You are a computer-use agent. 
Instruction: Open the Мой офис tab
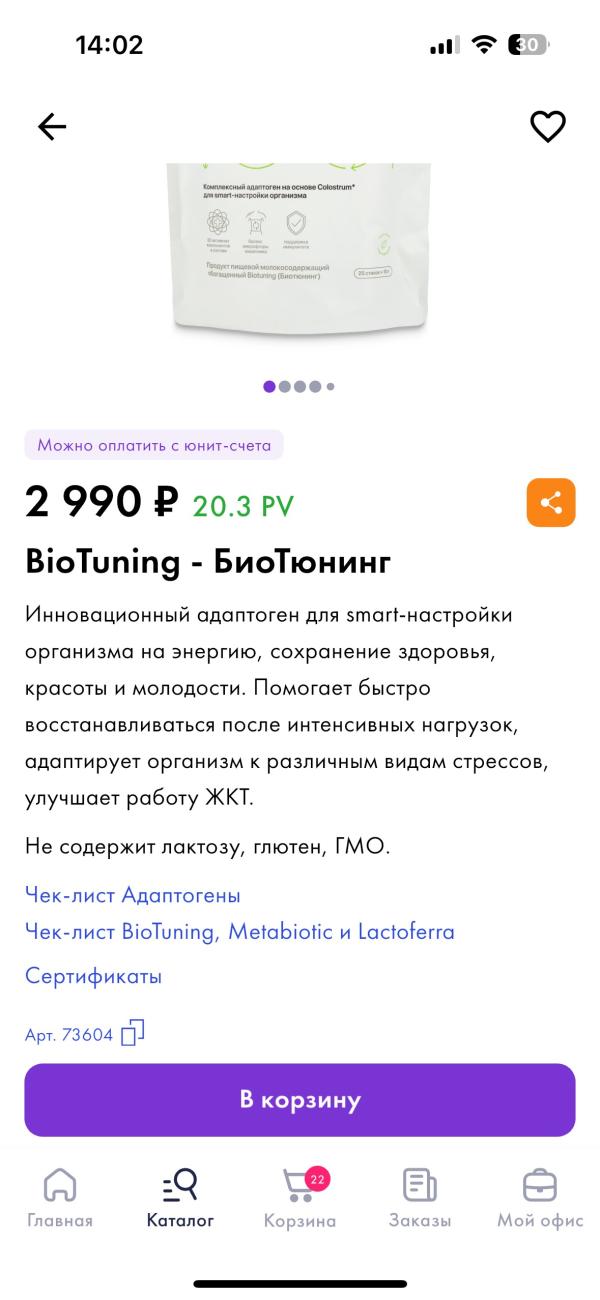[540, 1198]
